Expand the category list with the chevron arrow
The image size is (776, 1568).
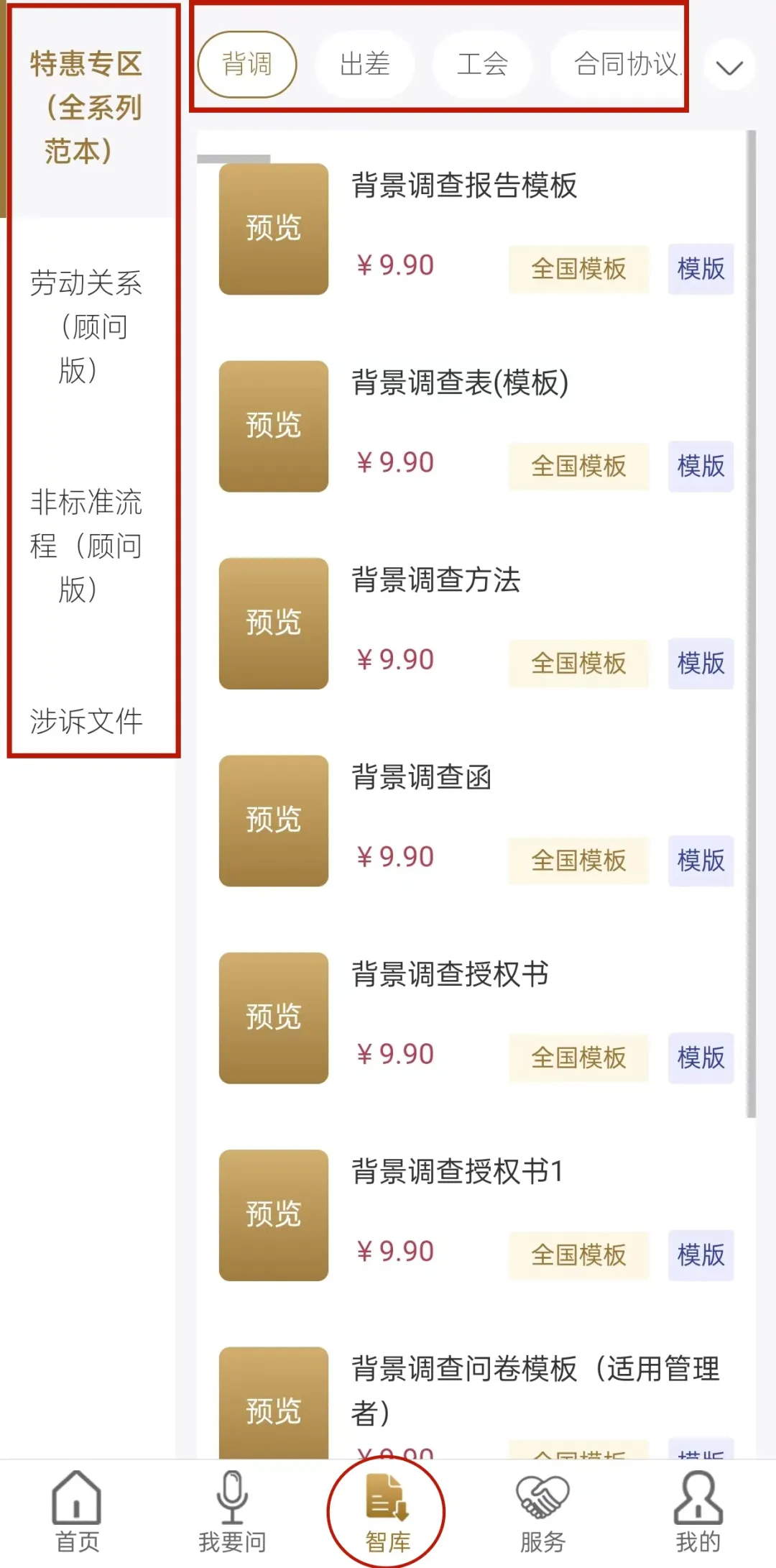729,66
